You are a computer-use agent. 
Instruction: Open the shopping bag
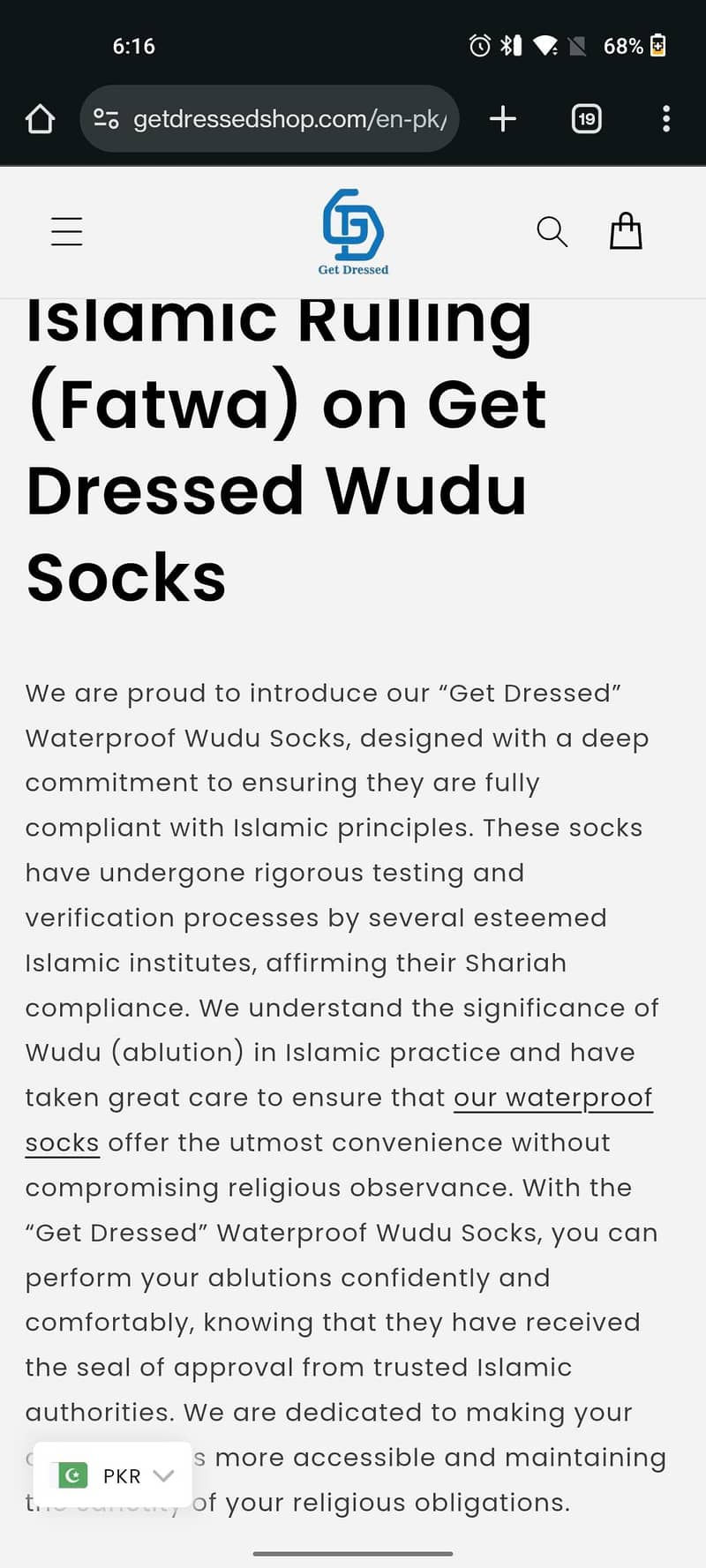click(626, 232)
